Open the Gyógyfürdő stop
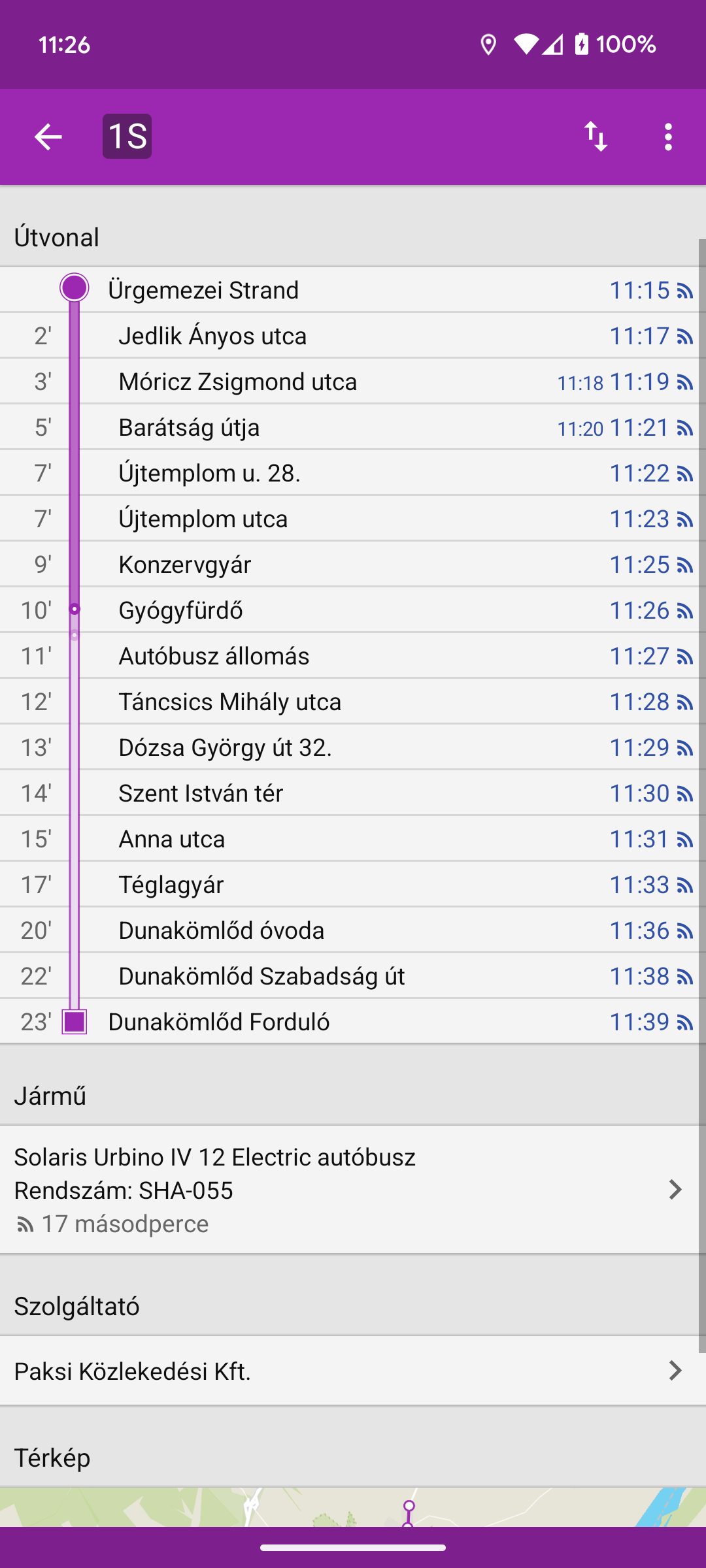Viewport: 706px width, 1568px height. pos(353,610)
